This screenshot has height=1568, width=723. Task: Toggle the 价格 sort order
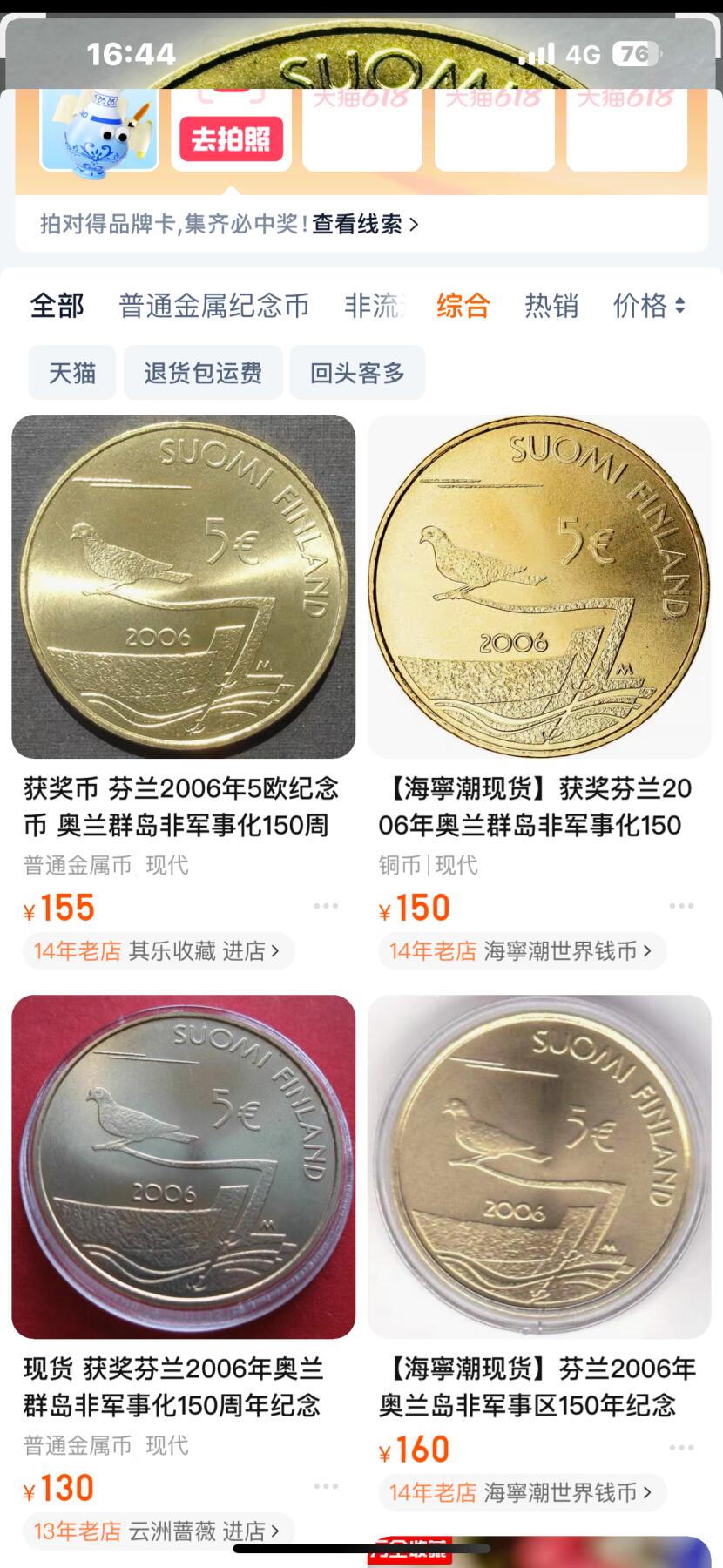[649, 306]
